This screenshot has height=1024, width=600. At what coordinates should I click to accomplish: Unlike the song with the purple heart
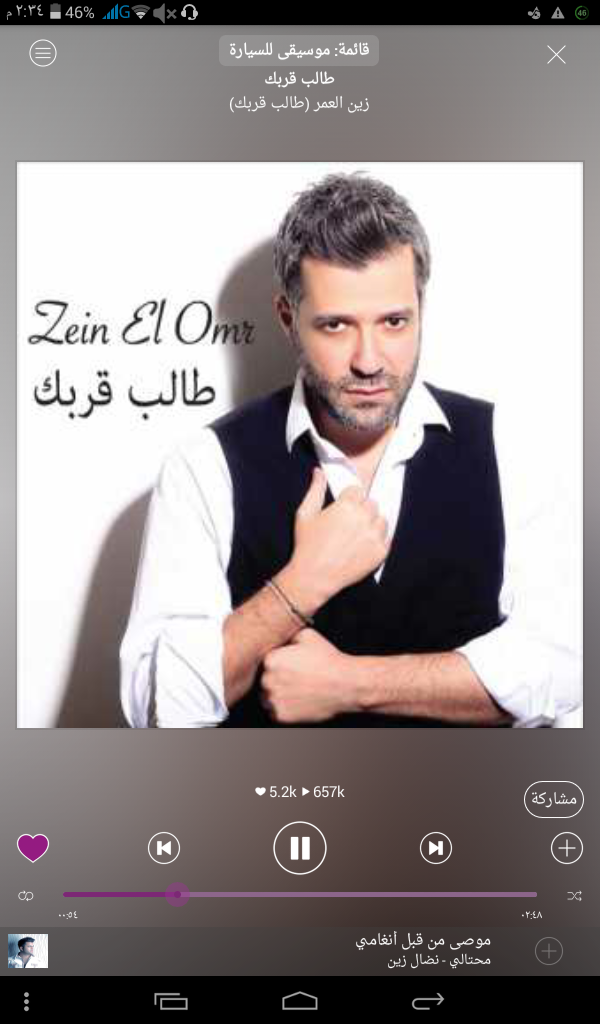tap(33, 848)
